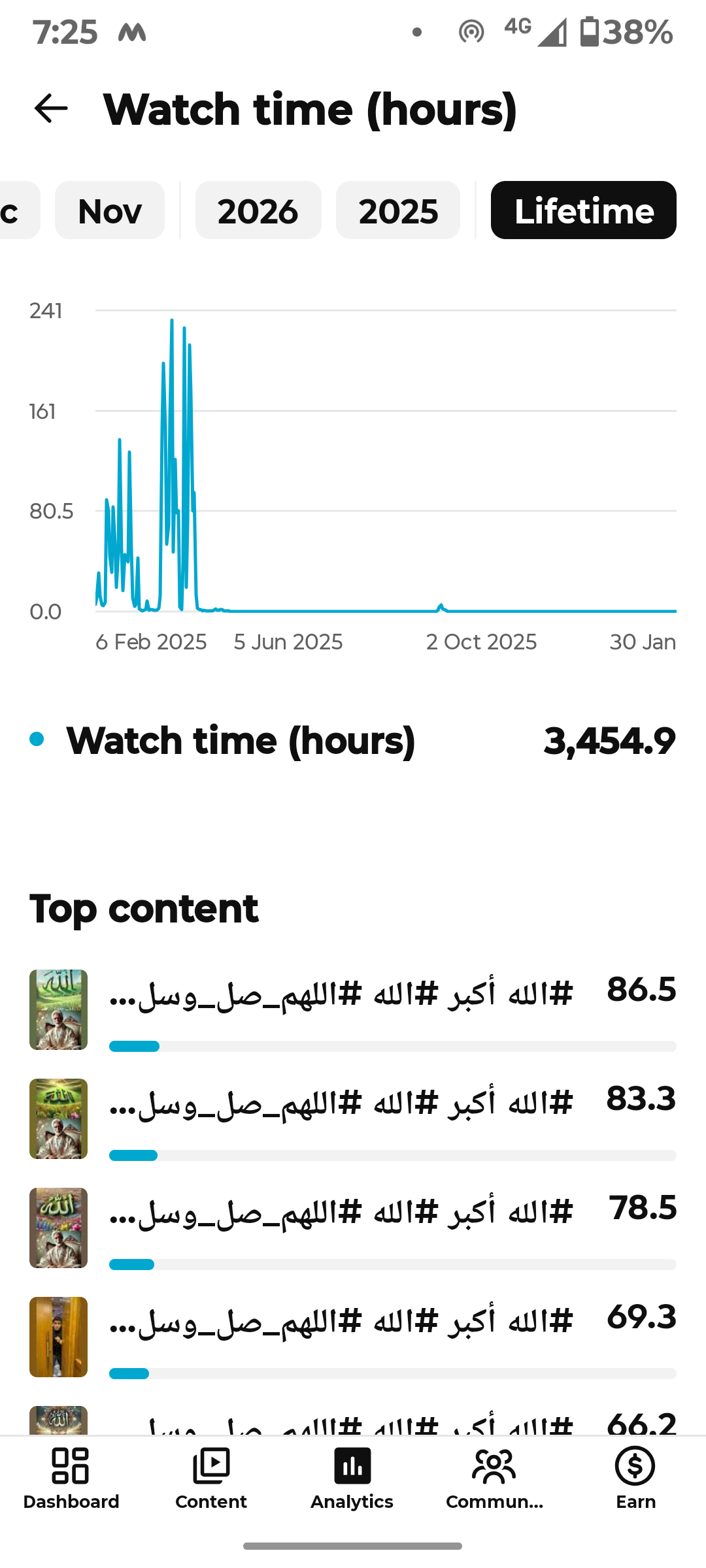Select the 2026 time range chip
The height and width of the screenshot is (1568, 706).
(x=258, y=210)
